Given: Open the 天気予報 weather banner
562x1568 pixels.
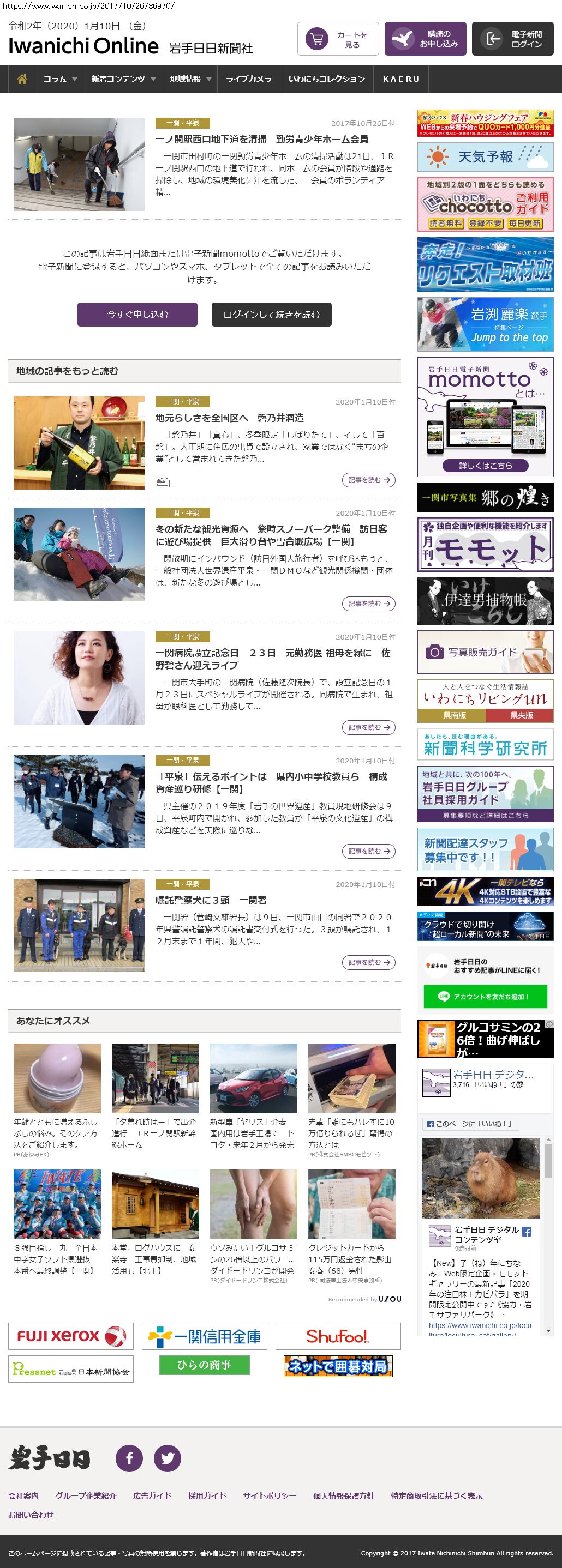Looking at the screenshot, I should [485, 157].
